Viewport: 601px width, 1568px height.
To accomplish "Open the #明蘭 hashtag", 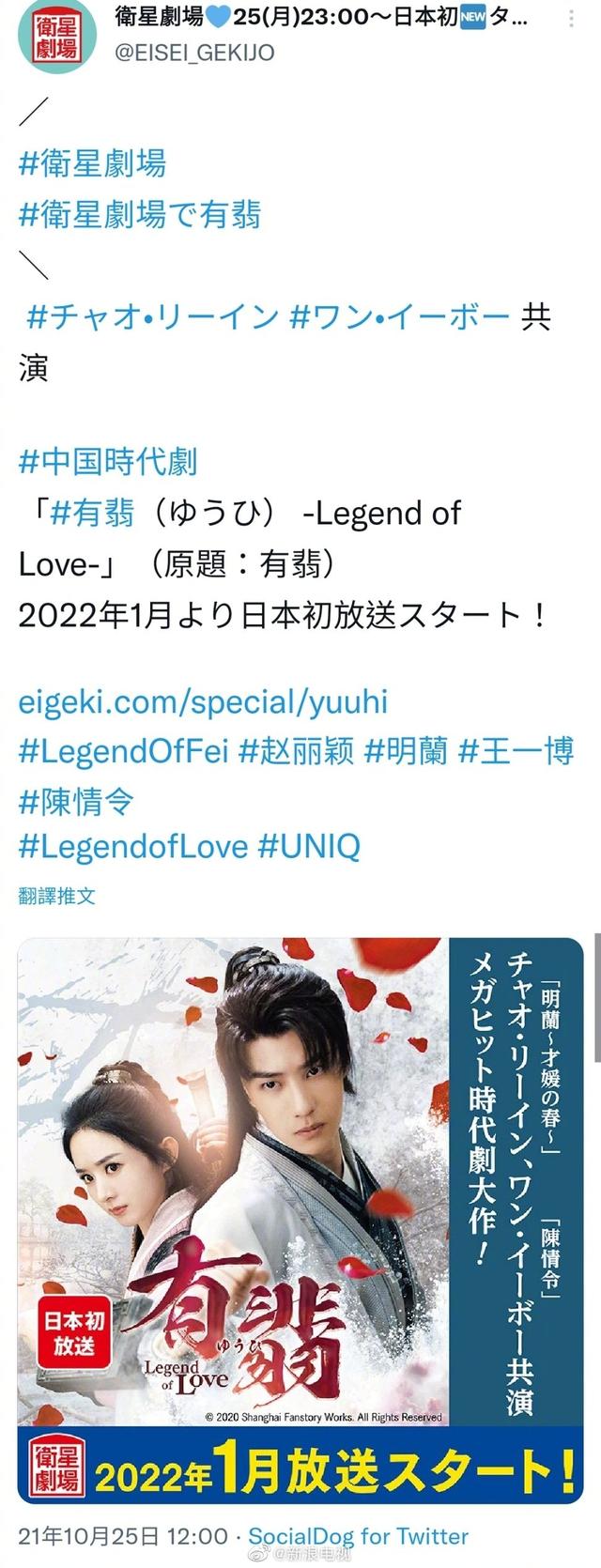I will click(x=406, y=751).
